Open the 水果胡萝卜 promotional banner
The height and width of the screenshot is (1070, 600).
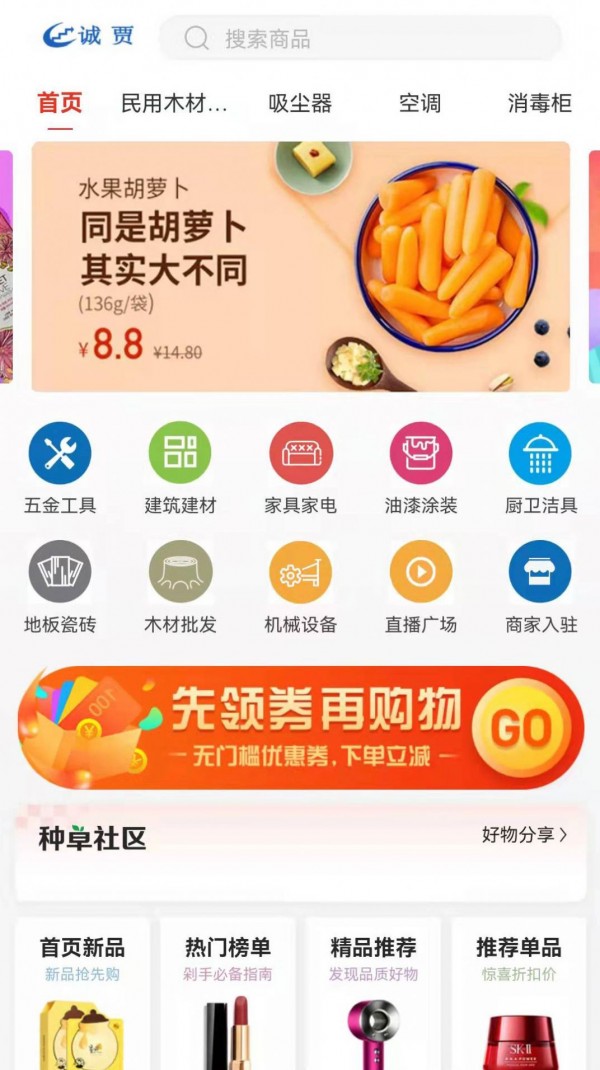click(x=300, y=266)
